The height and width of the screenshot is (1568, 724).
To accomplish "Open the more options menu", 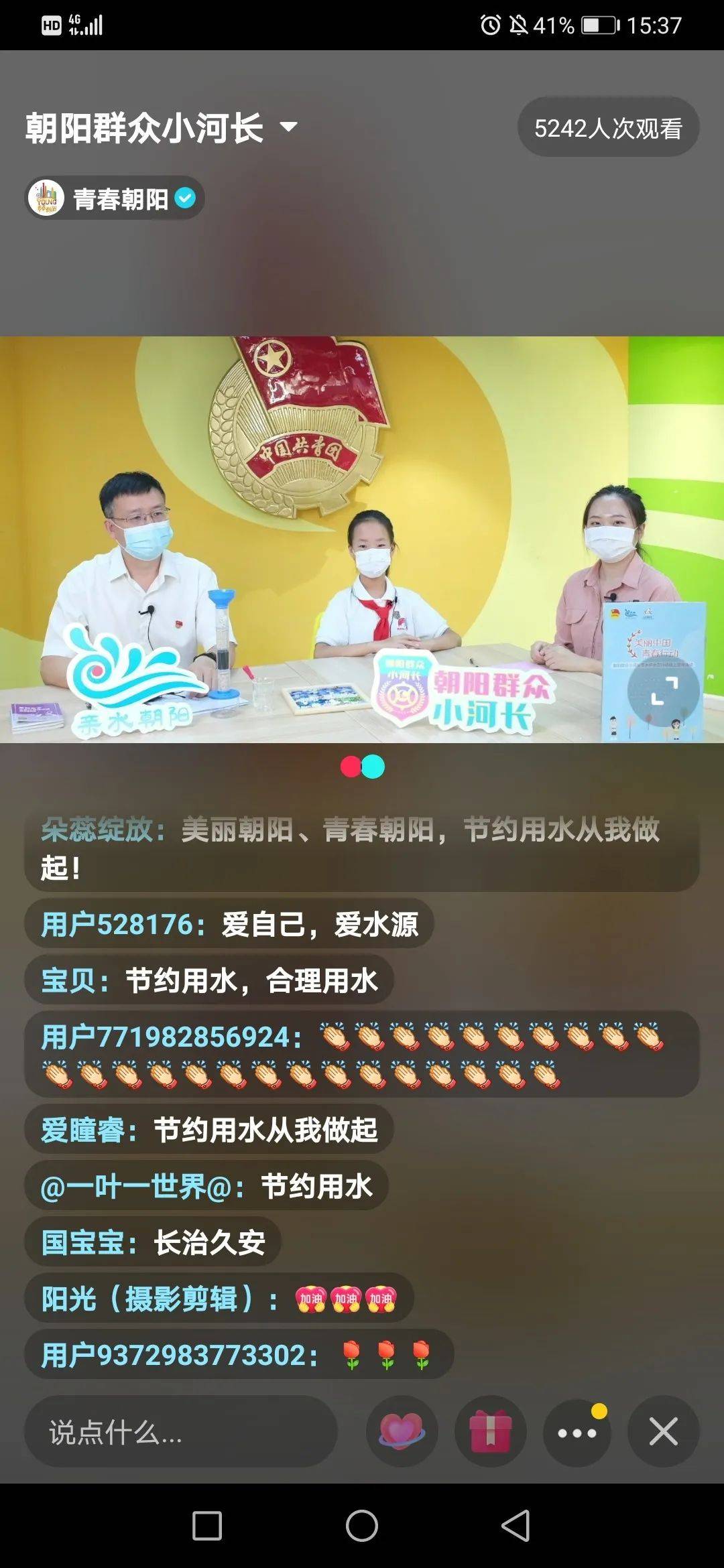I will (577, 1432).
